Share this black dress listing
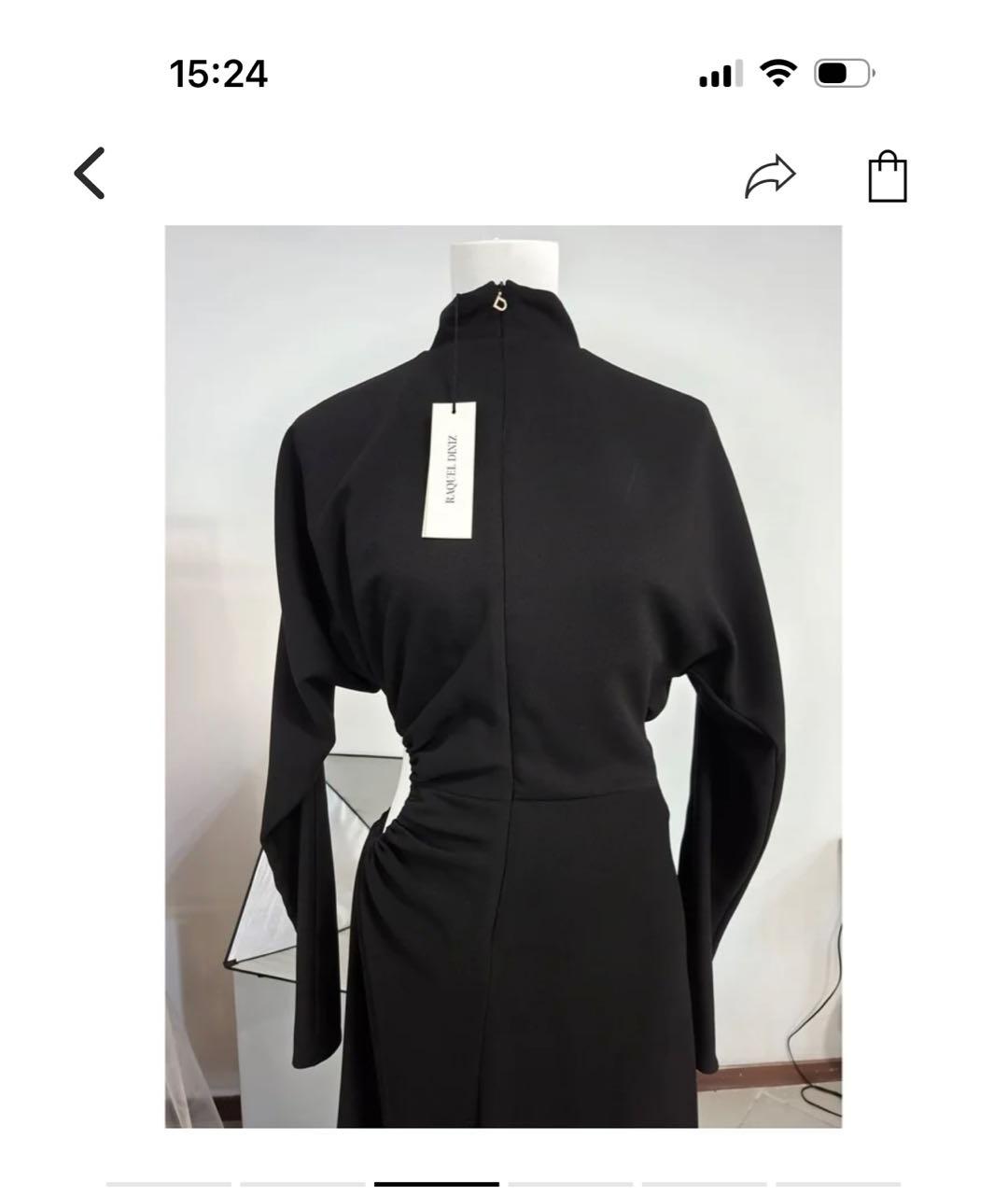This screenshot has height=1195, width=1008. pyautogui.click(x=770, y=176)
